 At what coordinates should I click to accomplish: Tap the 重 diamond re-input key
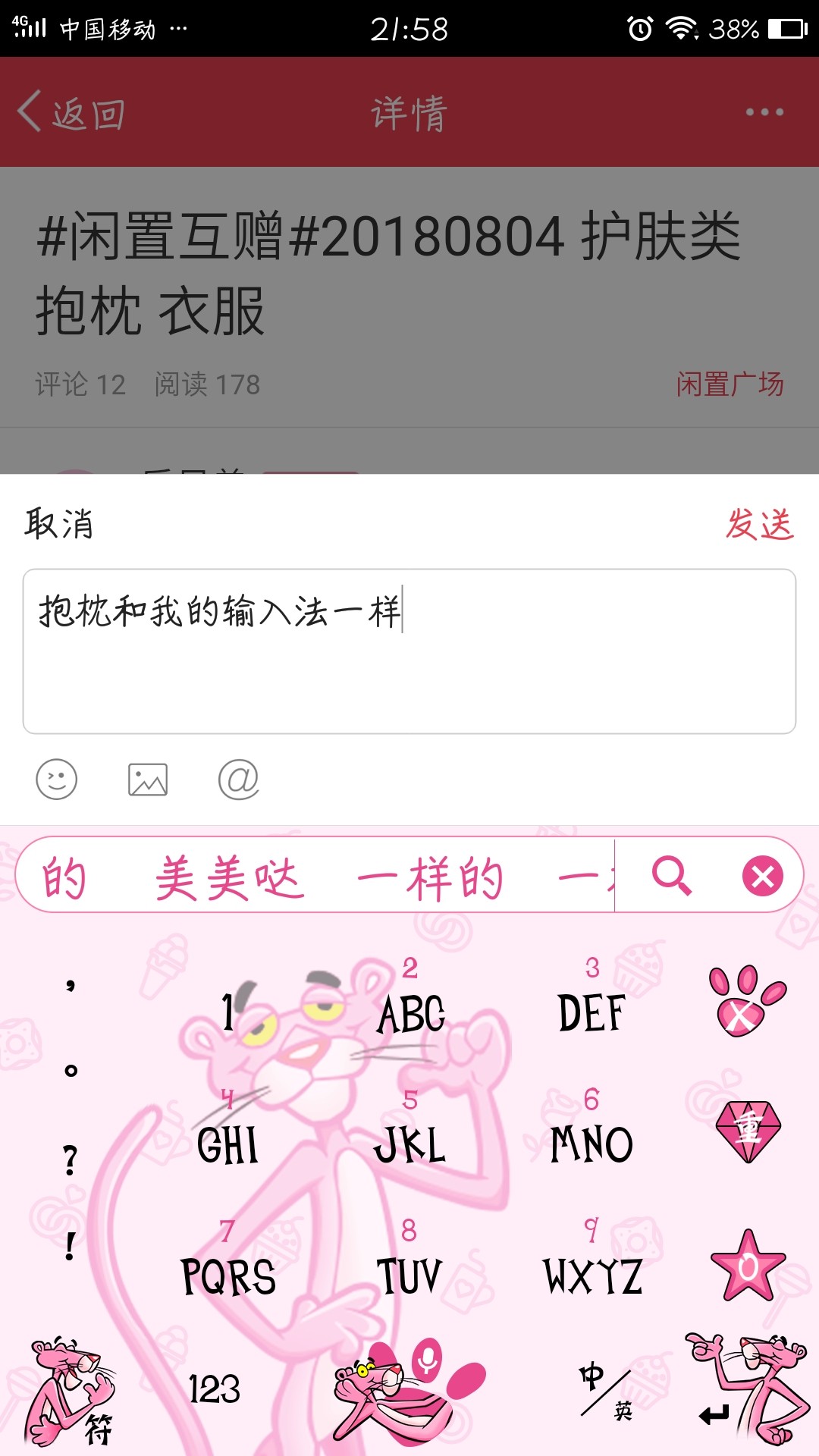point(748,1131)
